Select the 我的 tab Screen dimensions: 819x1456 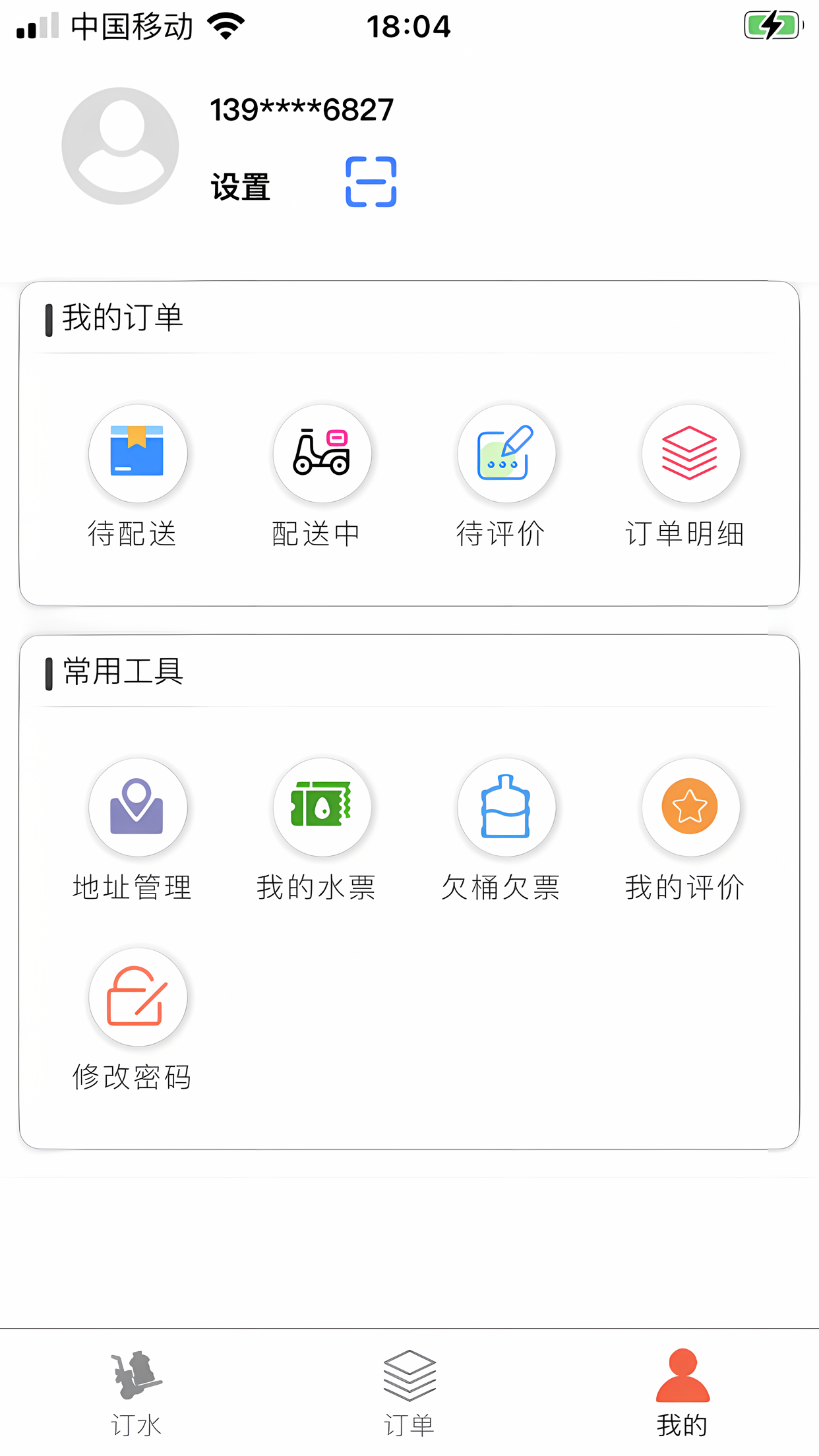click(x=682, y=1393)
